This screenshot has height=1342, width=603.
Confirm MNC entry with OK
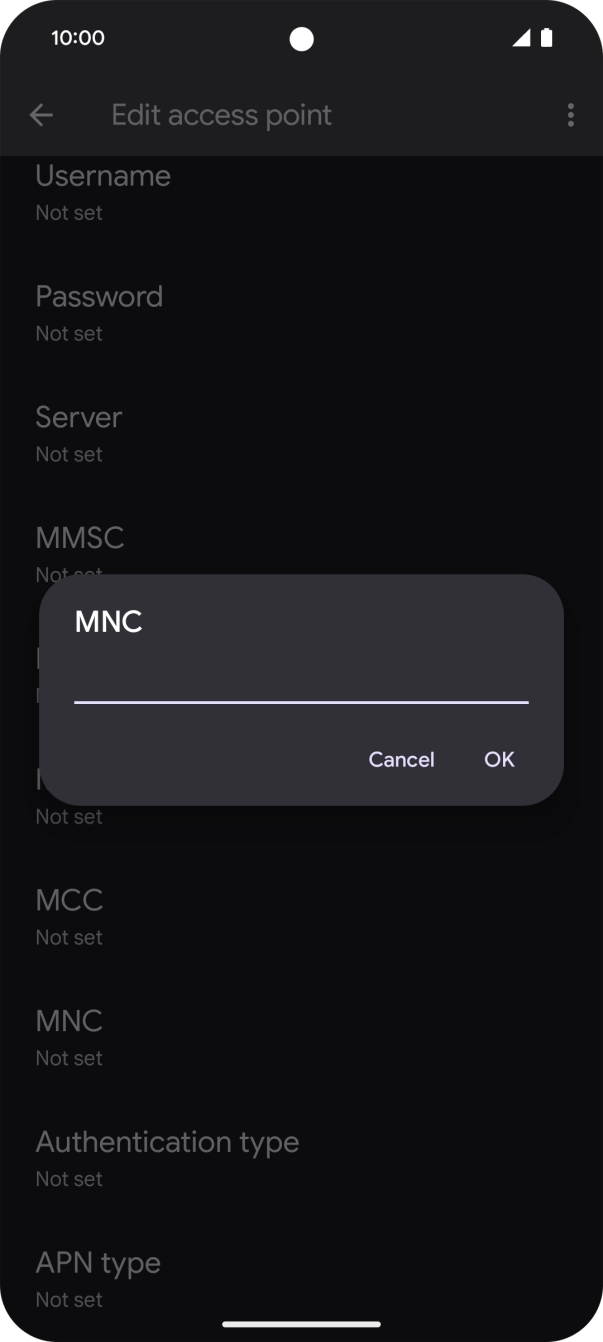click(499, 760)
